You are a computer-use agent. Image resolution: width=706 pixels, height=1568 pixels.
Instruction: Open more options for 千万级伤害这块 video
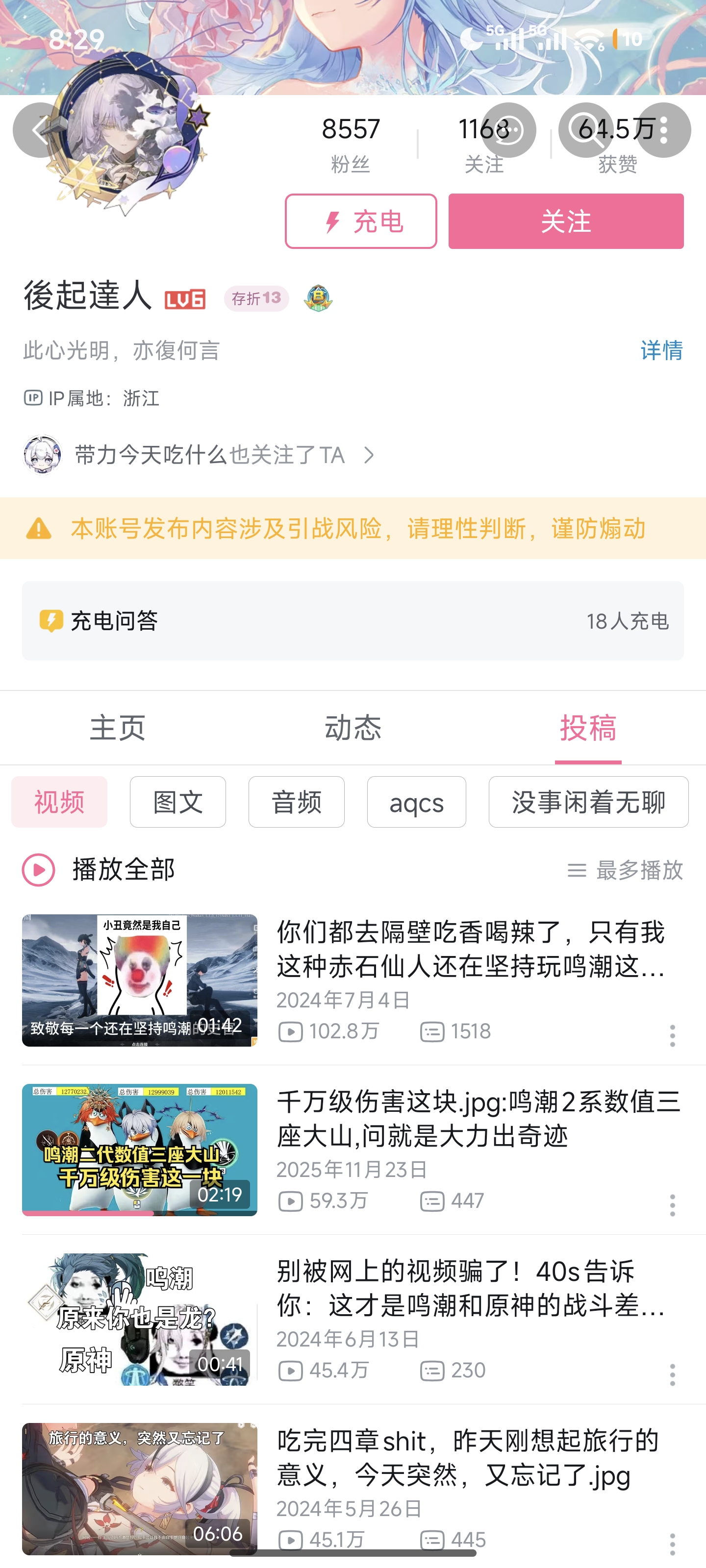pos(672,1205)
